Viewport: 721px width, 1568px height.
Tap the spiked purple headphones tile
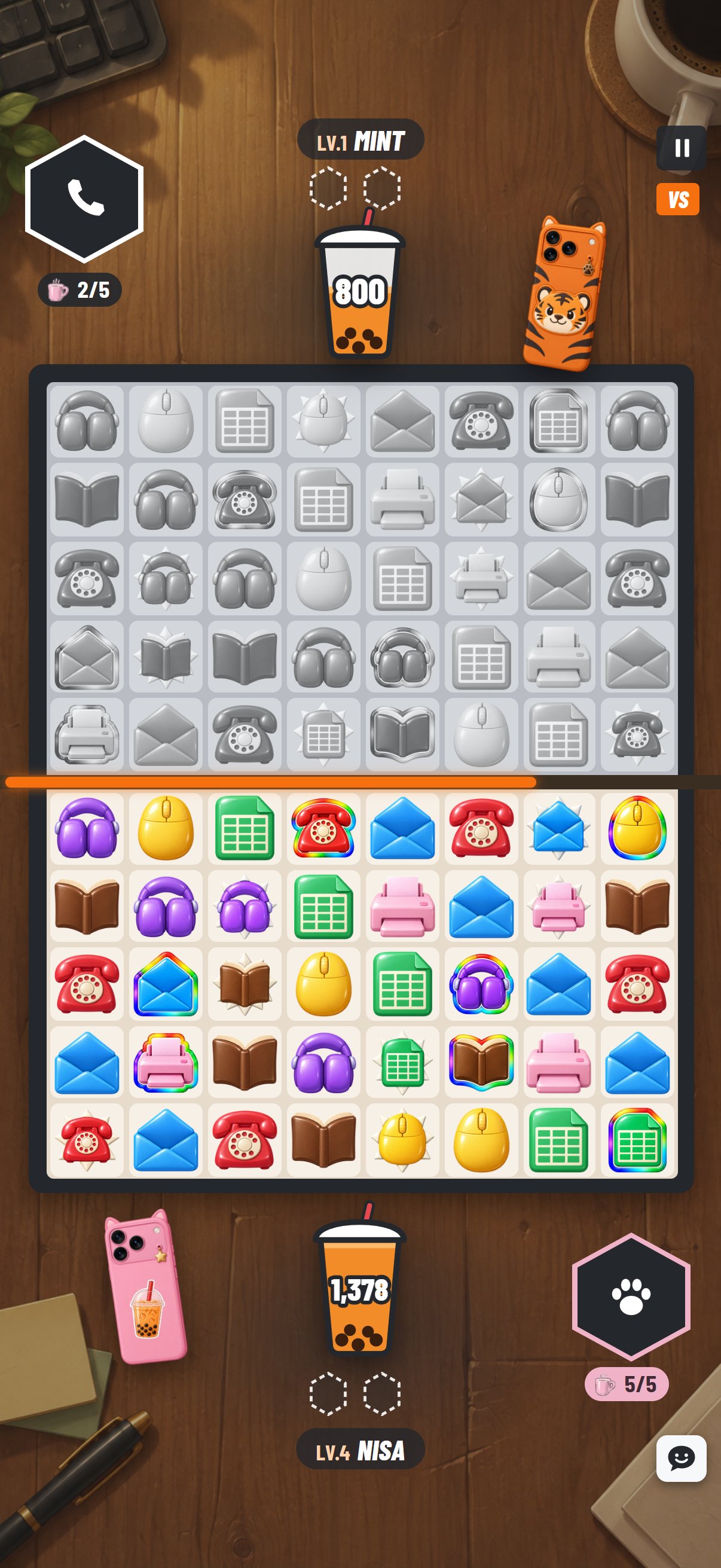click(245, 906)
